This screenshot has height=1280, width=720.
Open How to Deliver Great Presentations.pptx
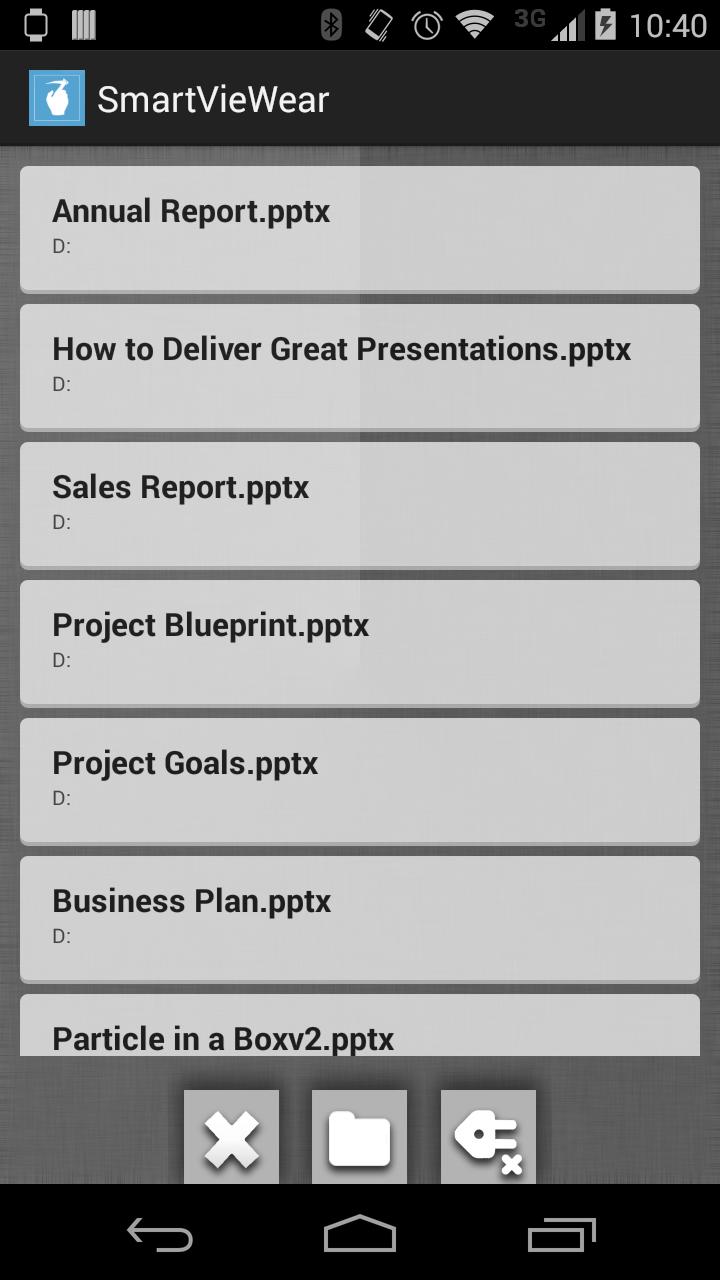(x=359, y=366)
